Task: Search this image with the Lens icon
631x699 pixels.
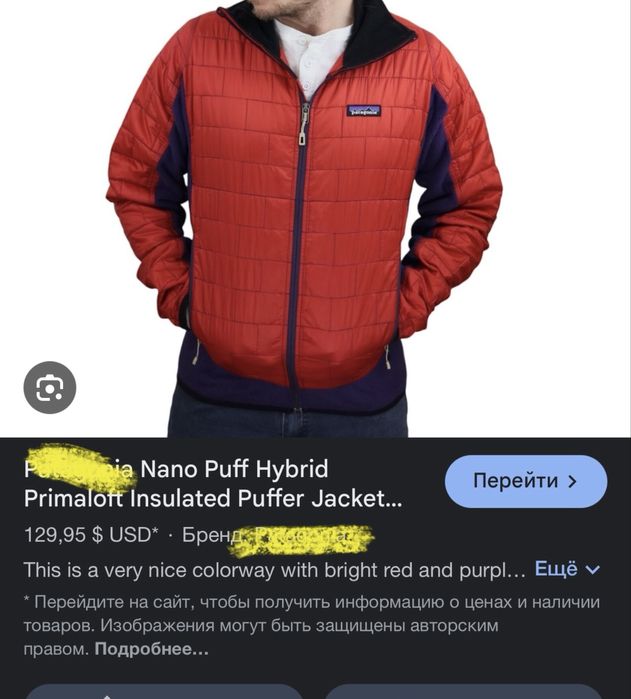Action: [x=49, y=388]
